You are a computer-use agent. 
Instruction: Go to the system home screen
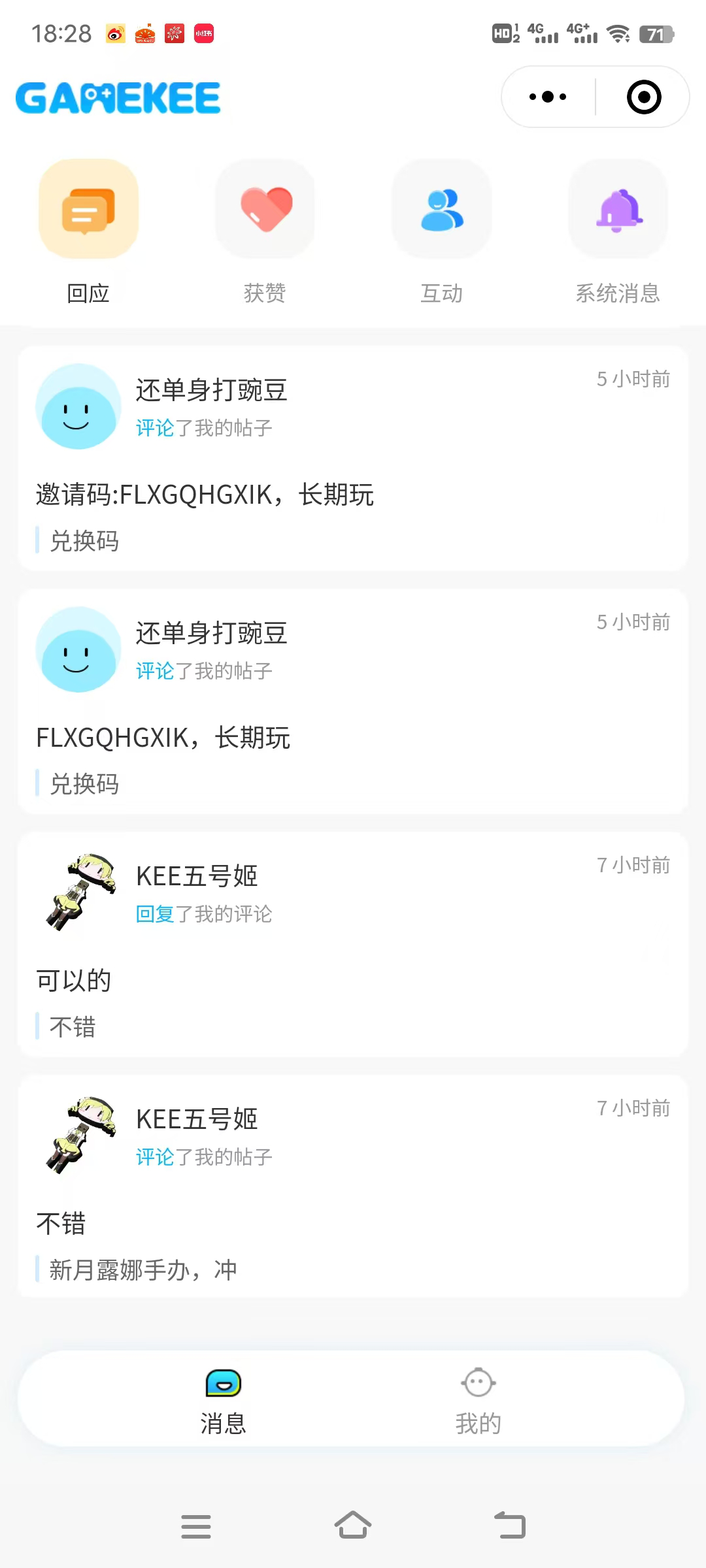coord(353,1526)
